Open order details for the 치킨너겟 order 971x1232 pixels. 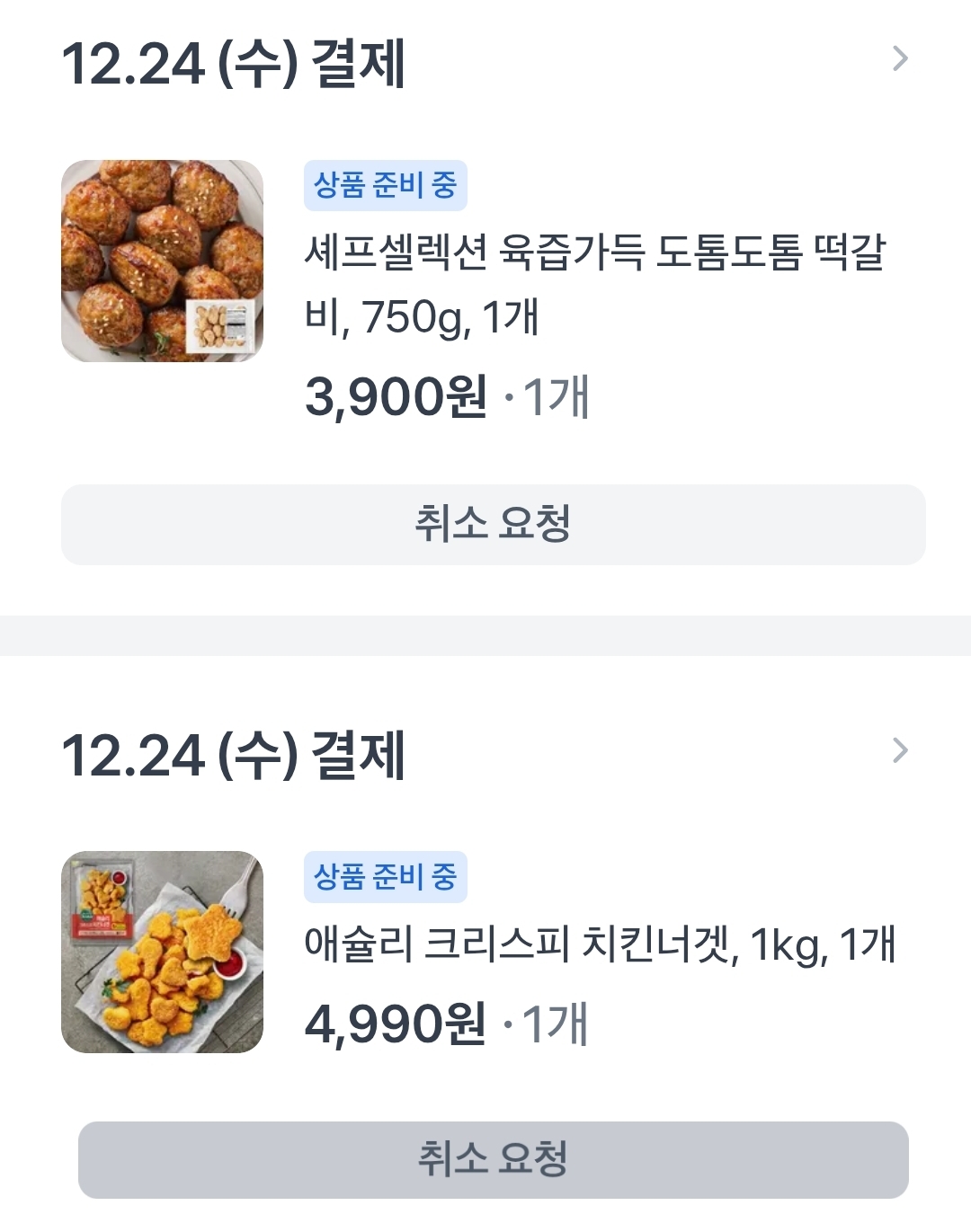click(899, 750)
